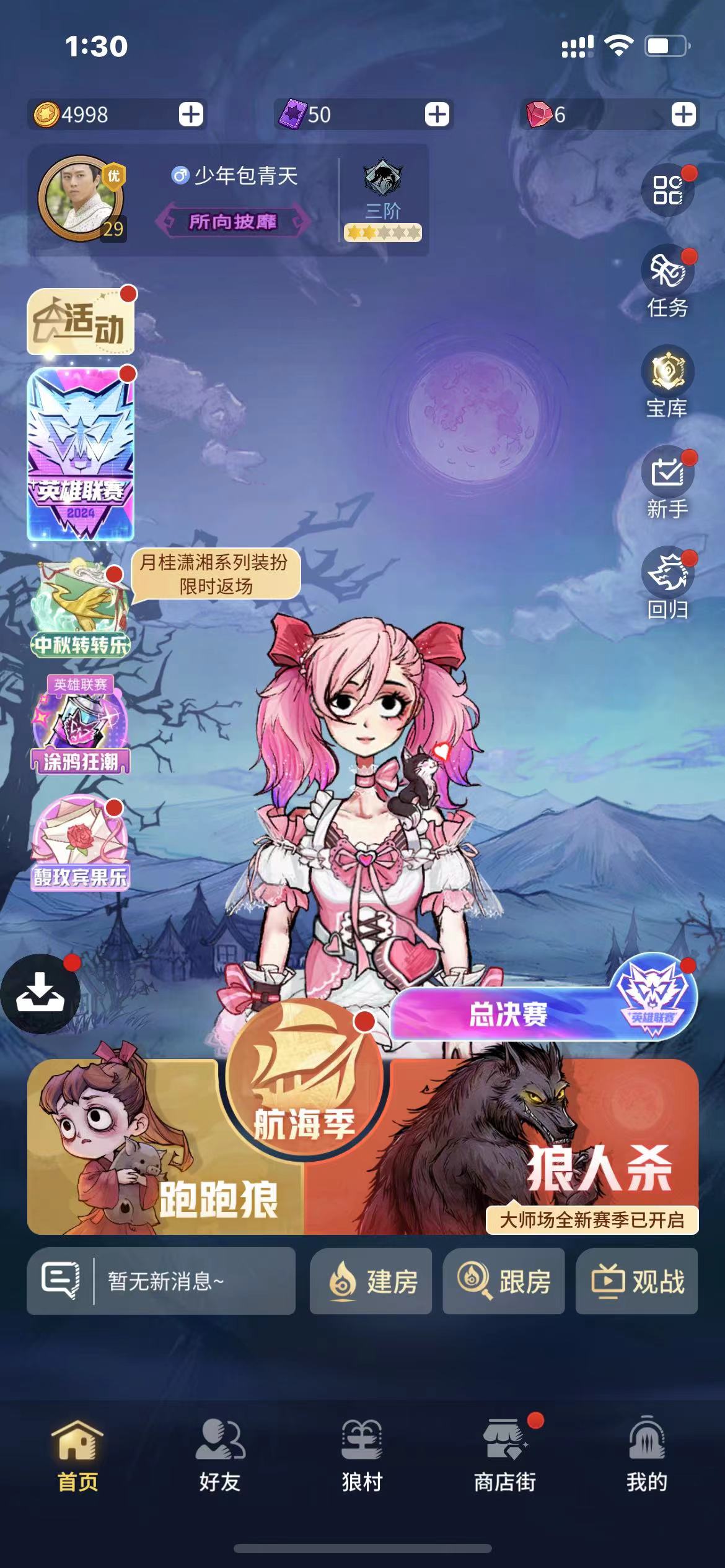Create a room with 建房
725x1568 pixels.
click(371, 1281)
